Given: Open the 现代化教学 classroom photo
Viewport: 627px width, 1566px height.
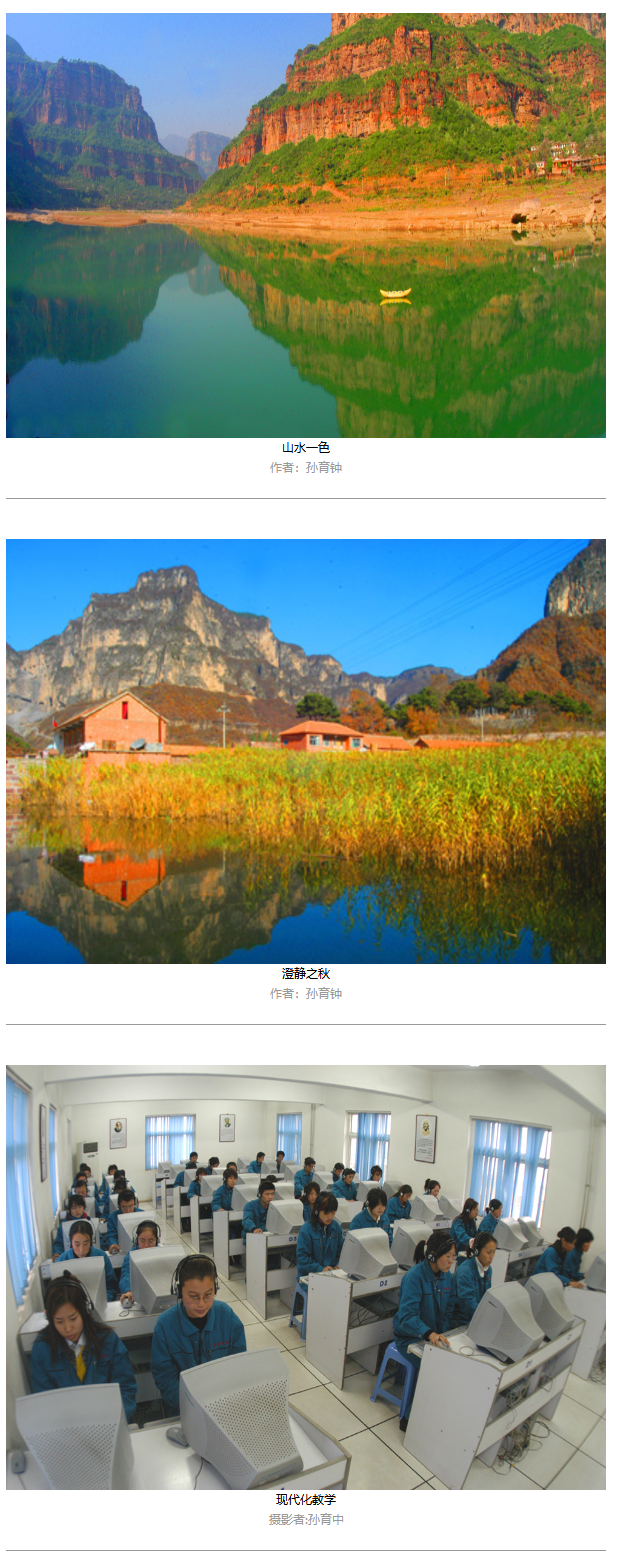Looking at the screenshot, I should pos(305,1277).
